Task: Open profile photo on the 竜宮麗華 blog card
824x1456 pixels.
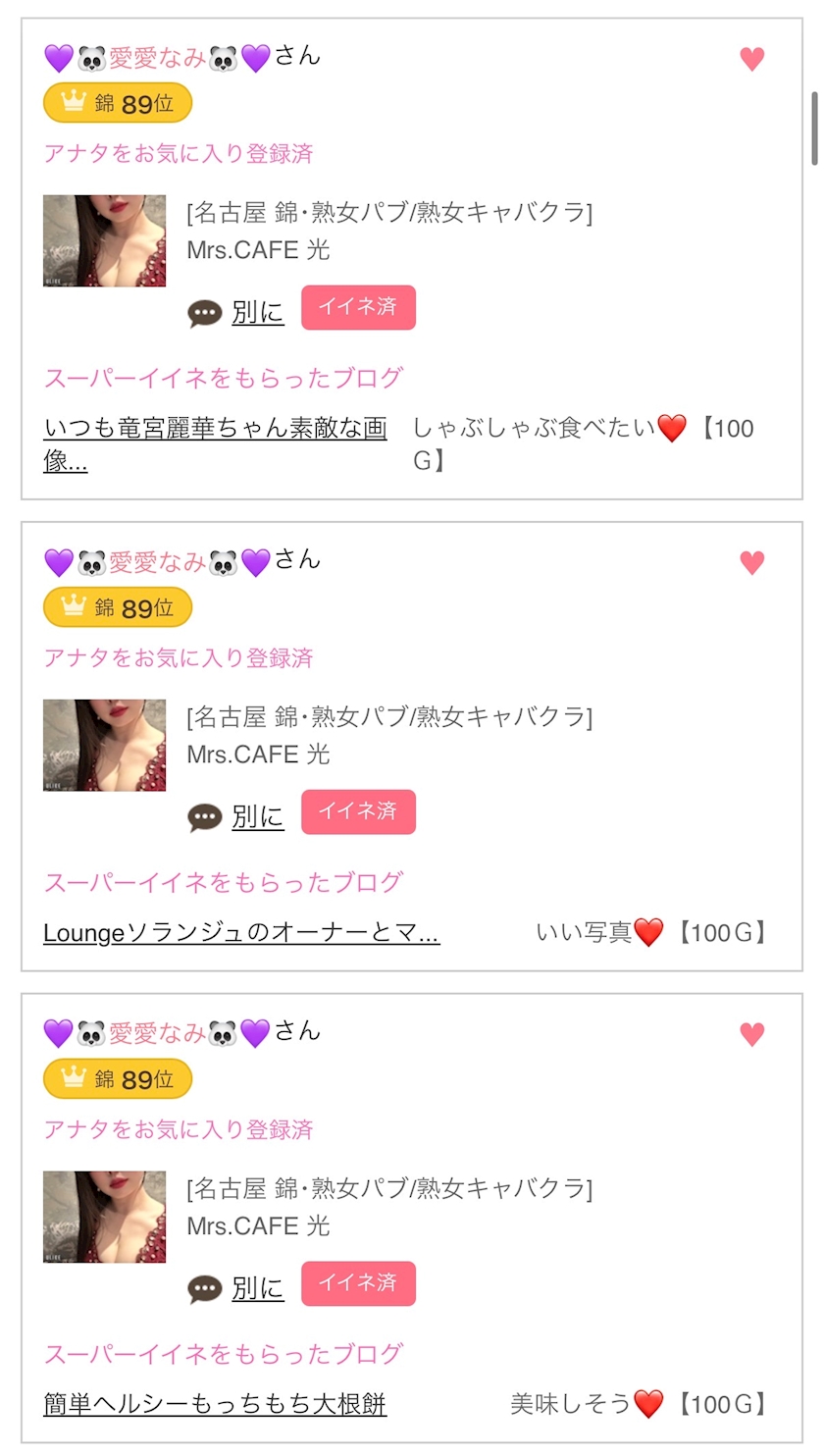Action: 104,241
